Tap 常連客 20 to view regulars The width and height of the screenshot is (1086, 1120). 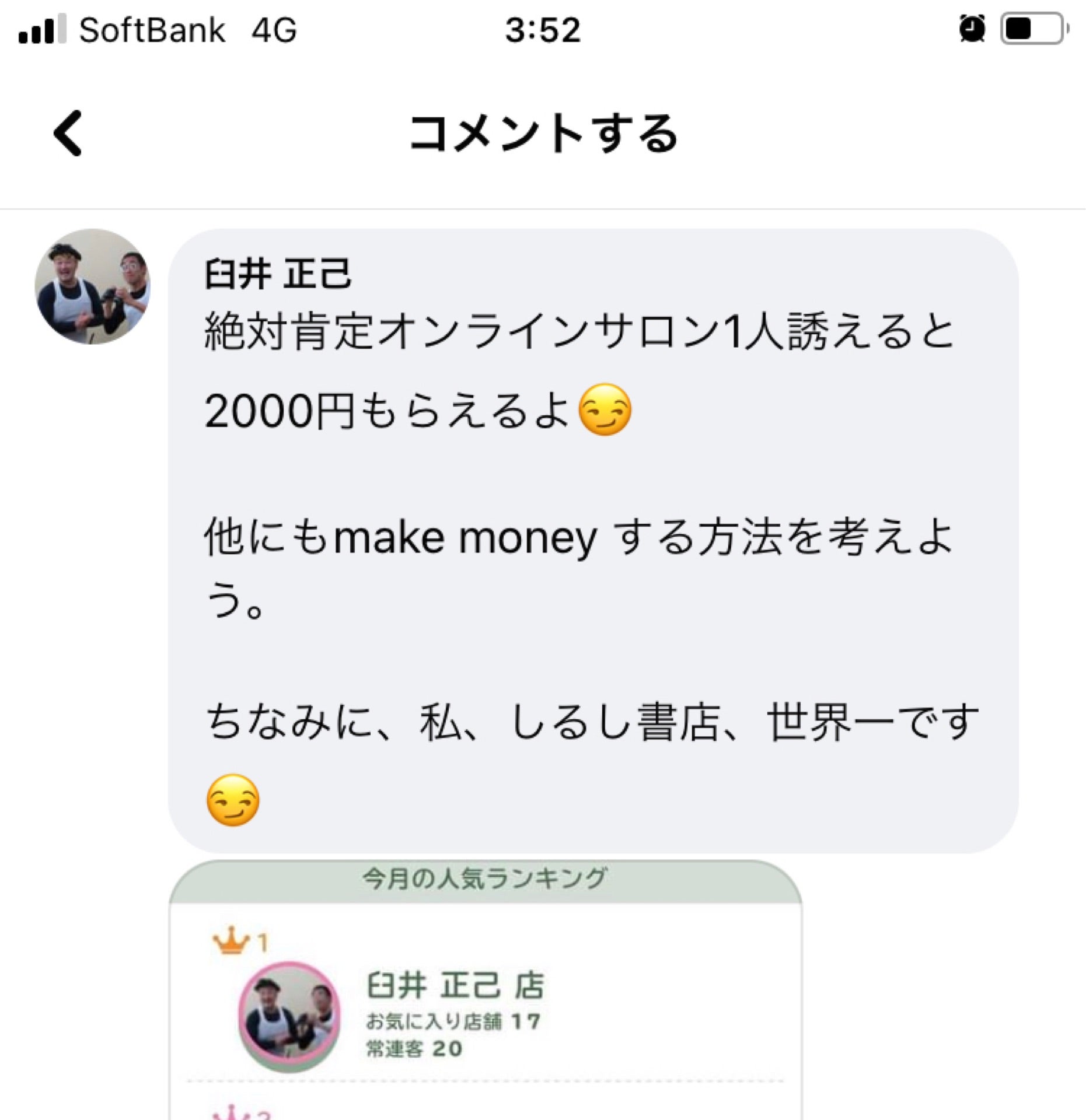(415, 1049)
